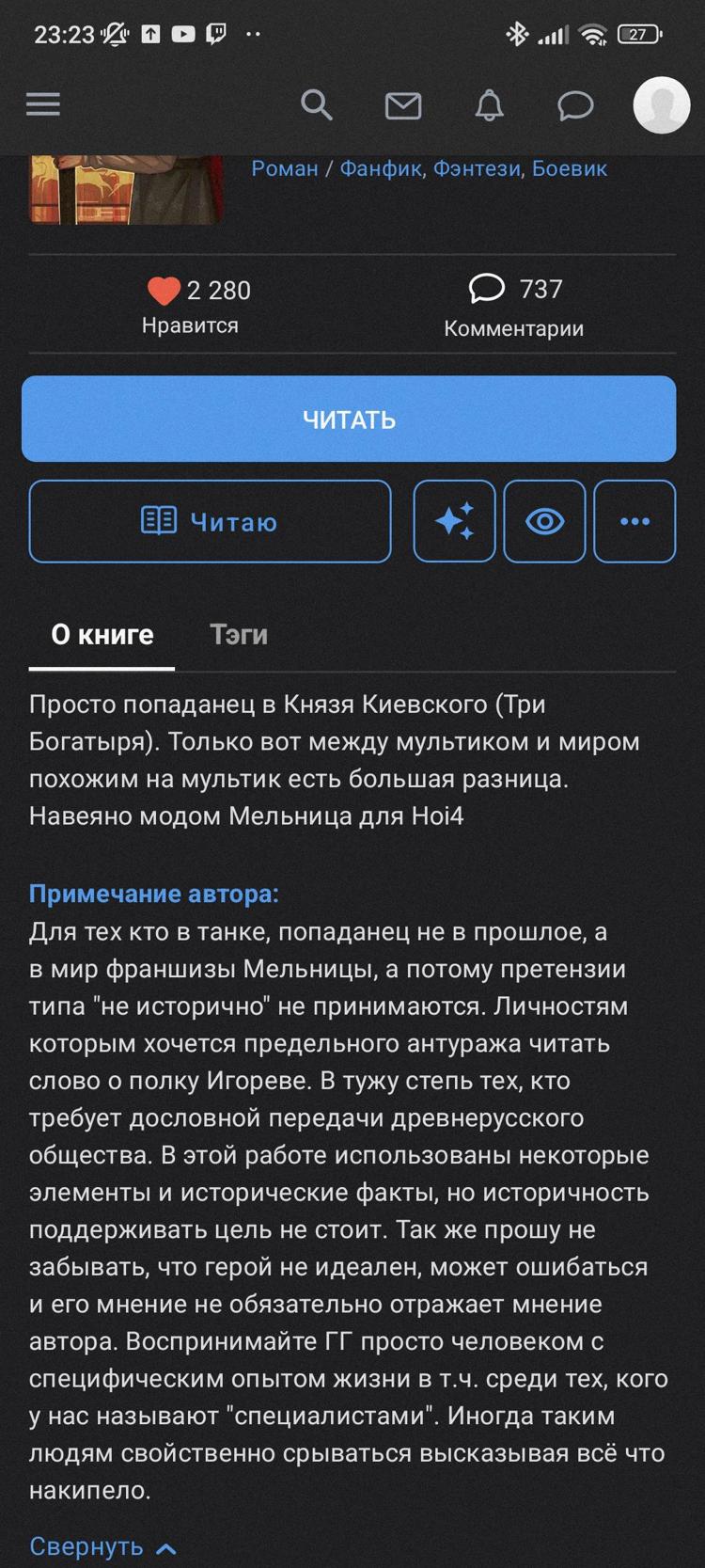Open the messages envelope icon
This screenshot has height=1568, width=705.
coord(402,105)
